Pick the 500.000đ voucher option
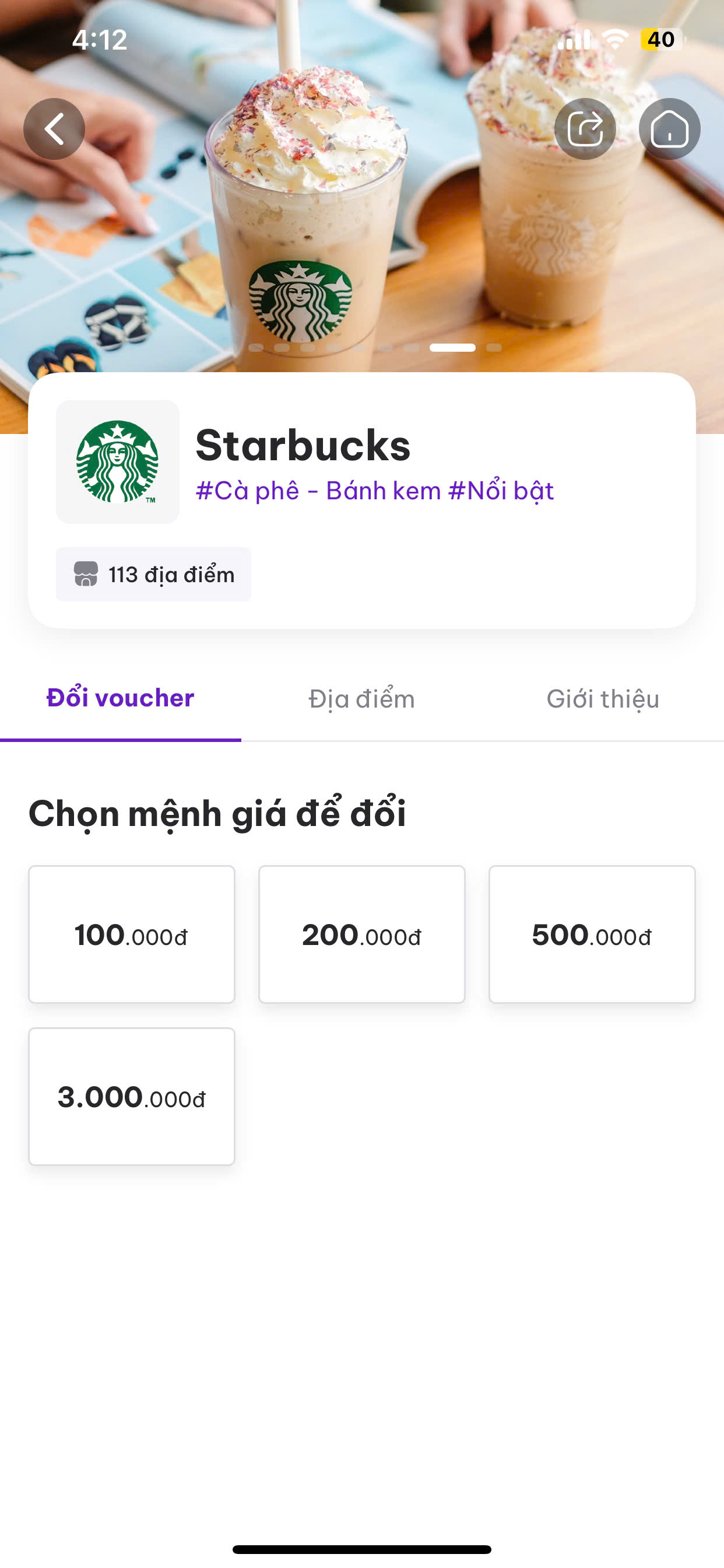This screenshot has height=1568, width=724. (x=592, y=935)
